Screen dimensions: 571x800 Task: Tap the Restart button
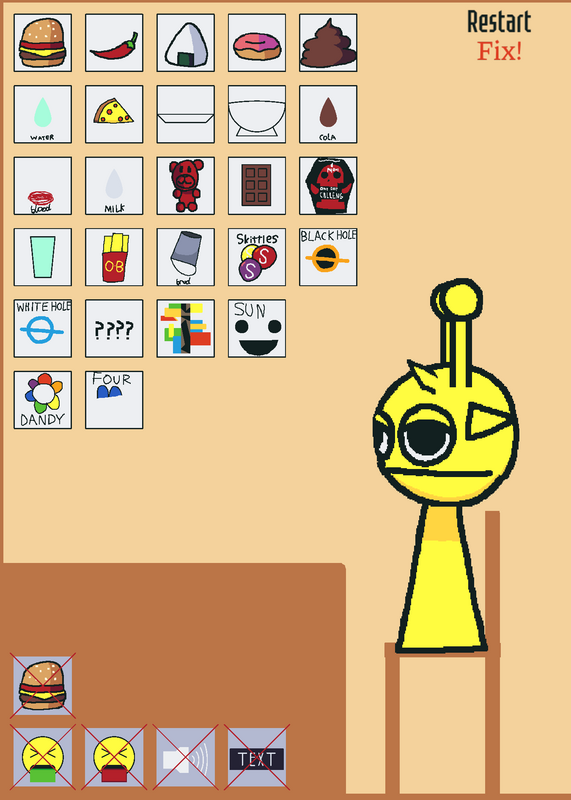499,22
